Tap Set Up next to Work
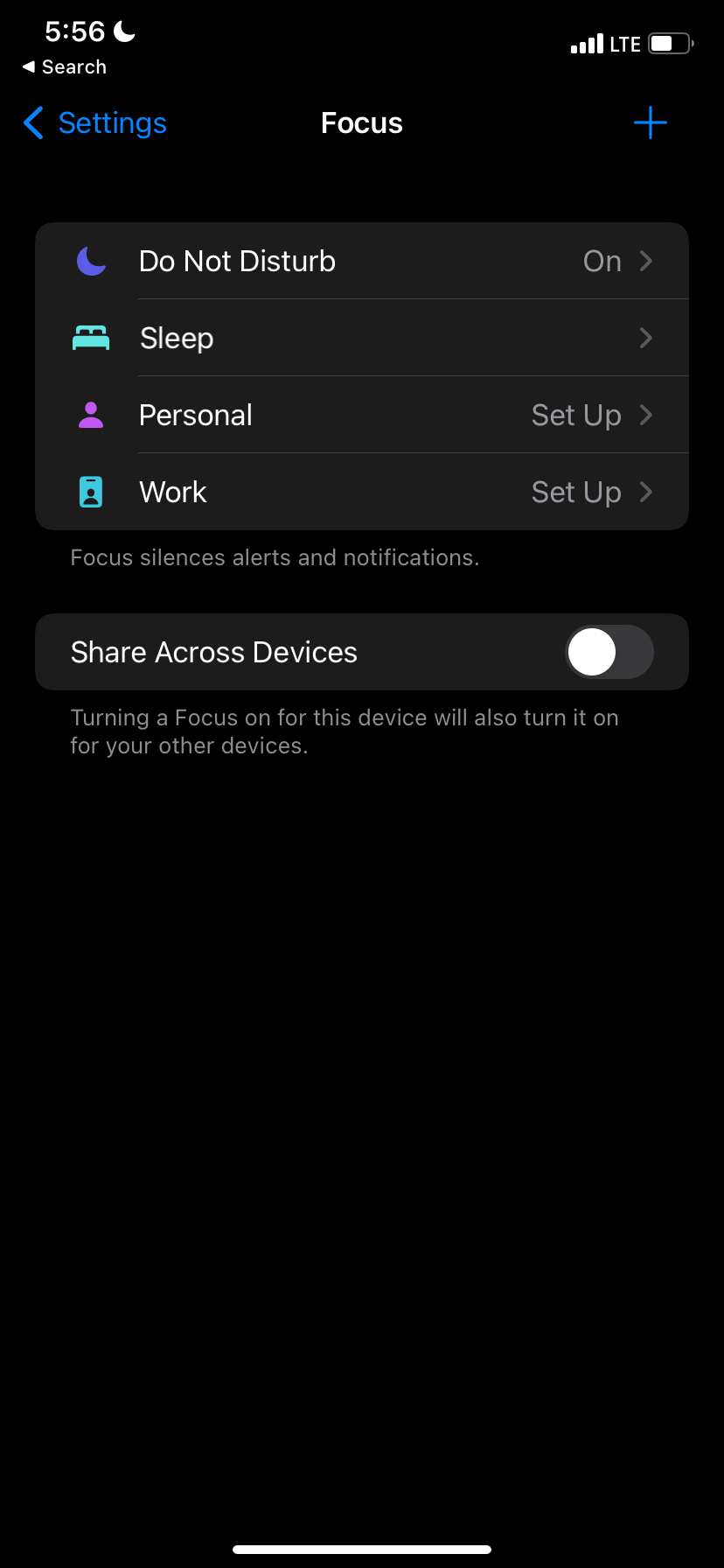Viewport: 724px width, 1568px height. click(576, 492)
